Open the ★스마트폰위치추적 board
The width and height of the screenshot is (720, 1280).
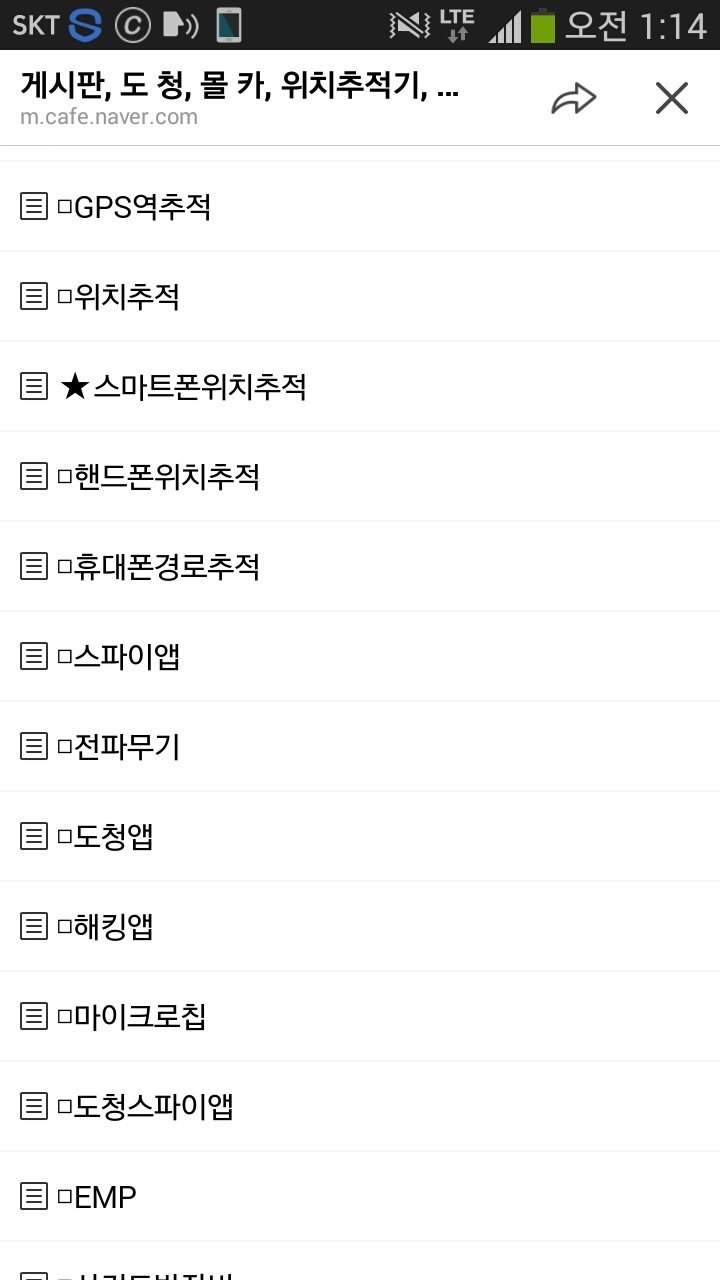[183, 387]
